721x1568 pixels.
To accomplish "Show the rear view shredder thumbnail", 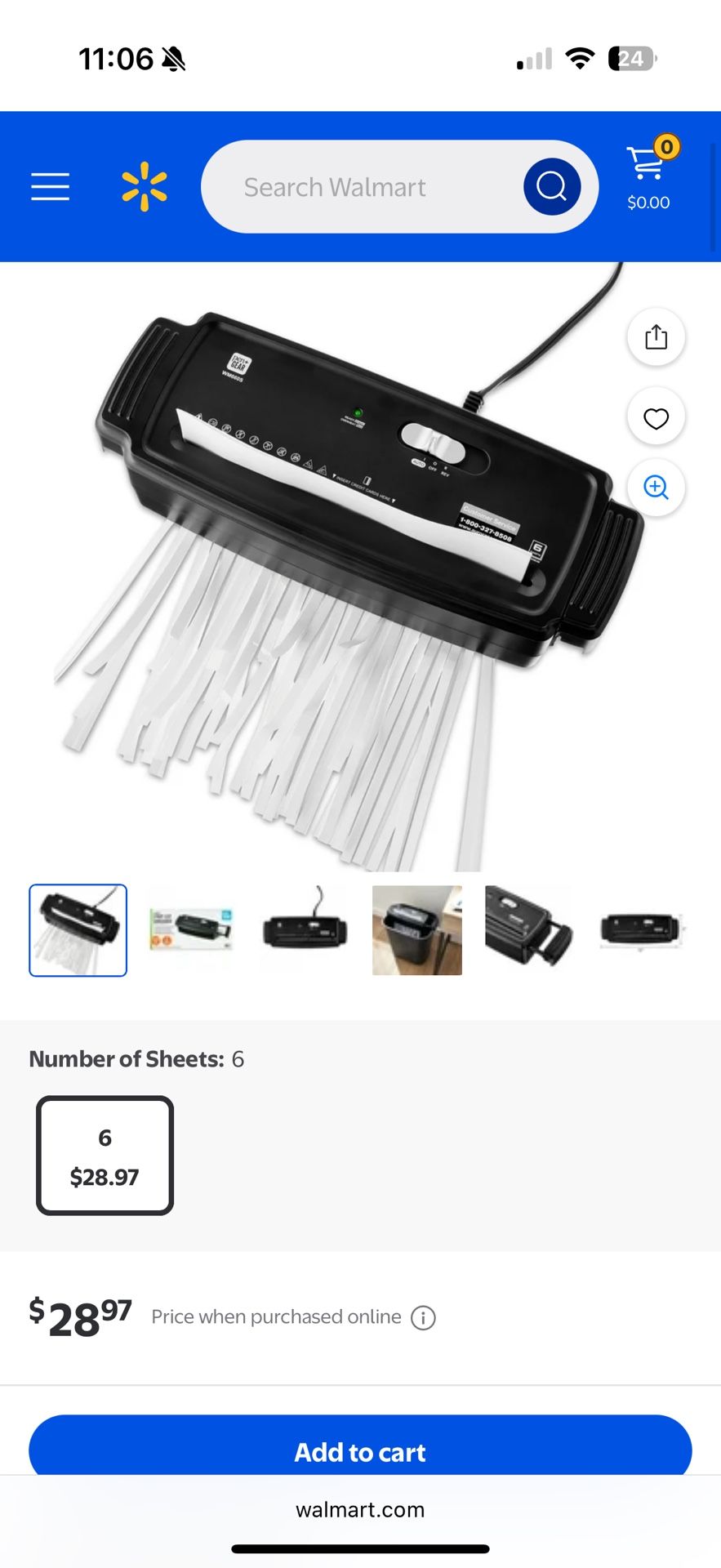I will click(x=304, y=930).
